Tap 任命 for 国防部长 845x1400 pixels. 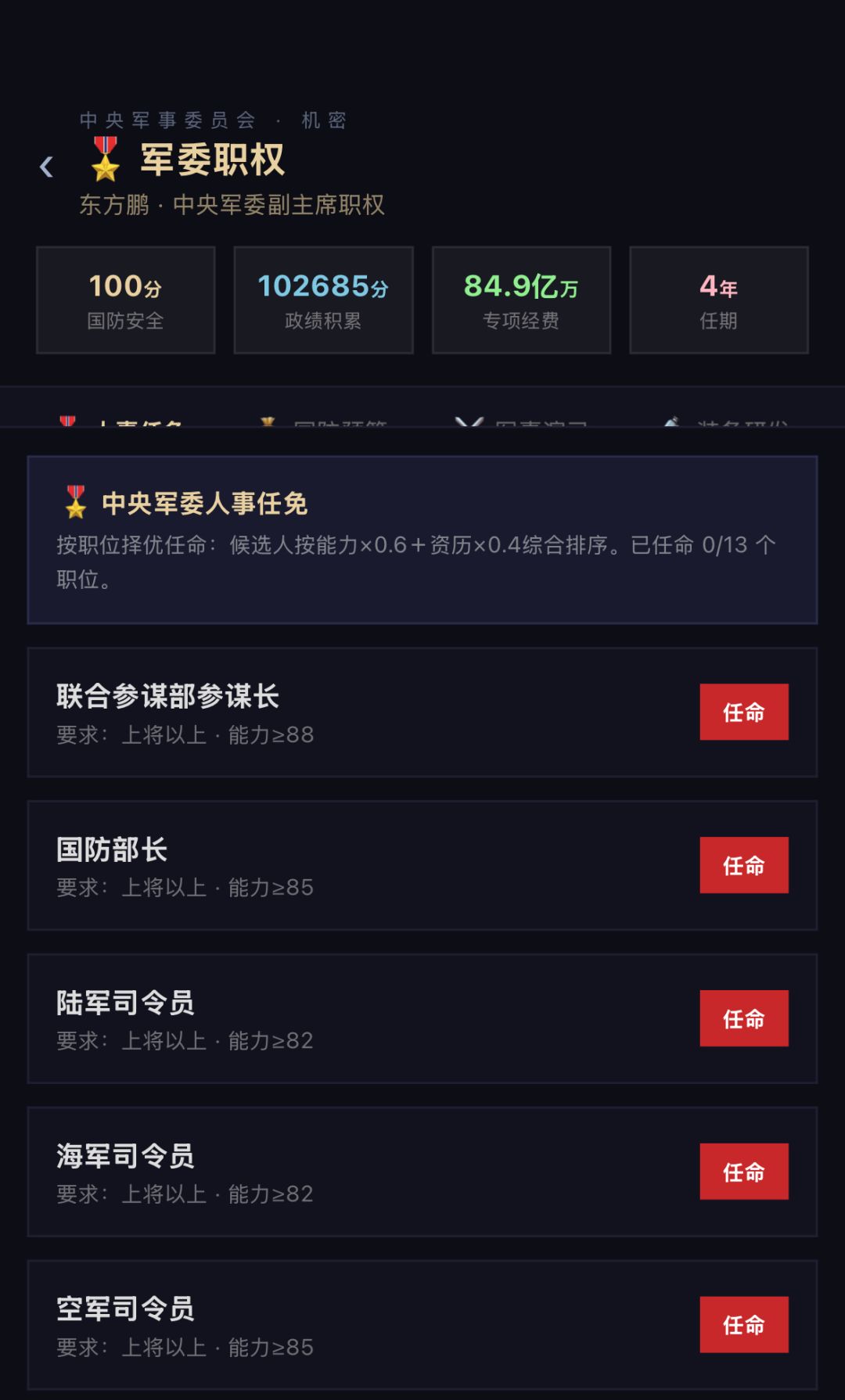743,865
